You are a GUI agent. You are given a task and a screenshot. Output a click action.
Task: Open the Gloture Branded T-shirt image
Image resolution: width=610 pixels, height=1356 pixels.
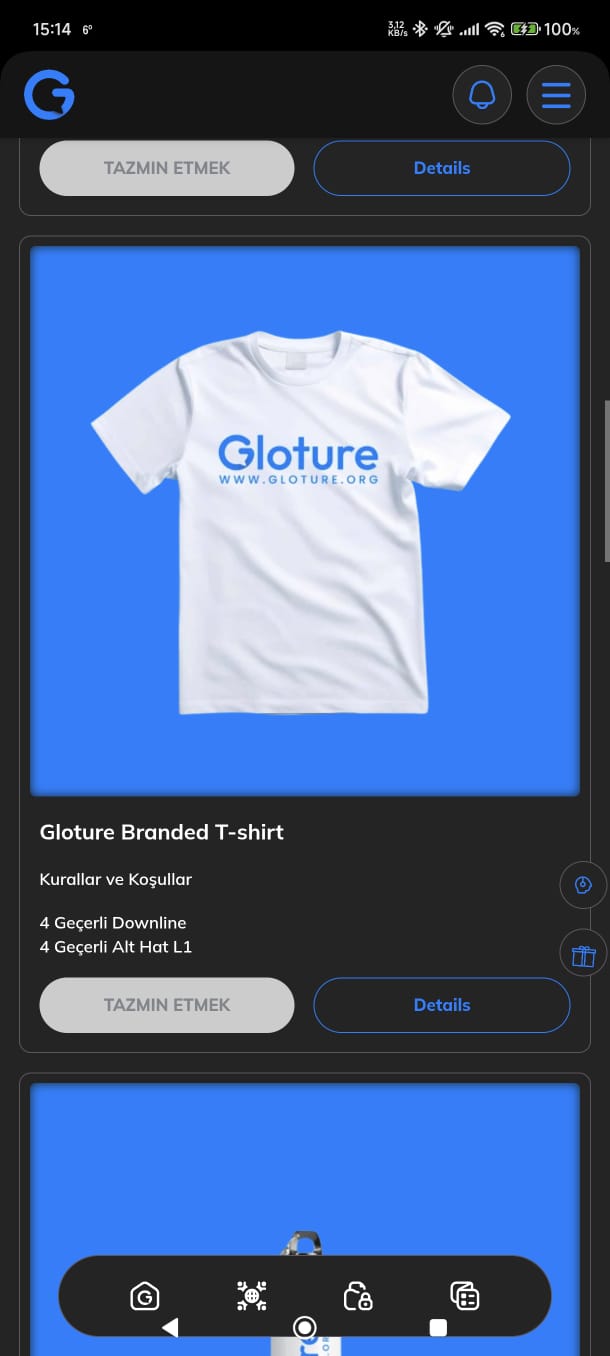click(x=305, y=520)
